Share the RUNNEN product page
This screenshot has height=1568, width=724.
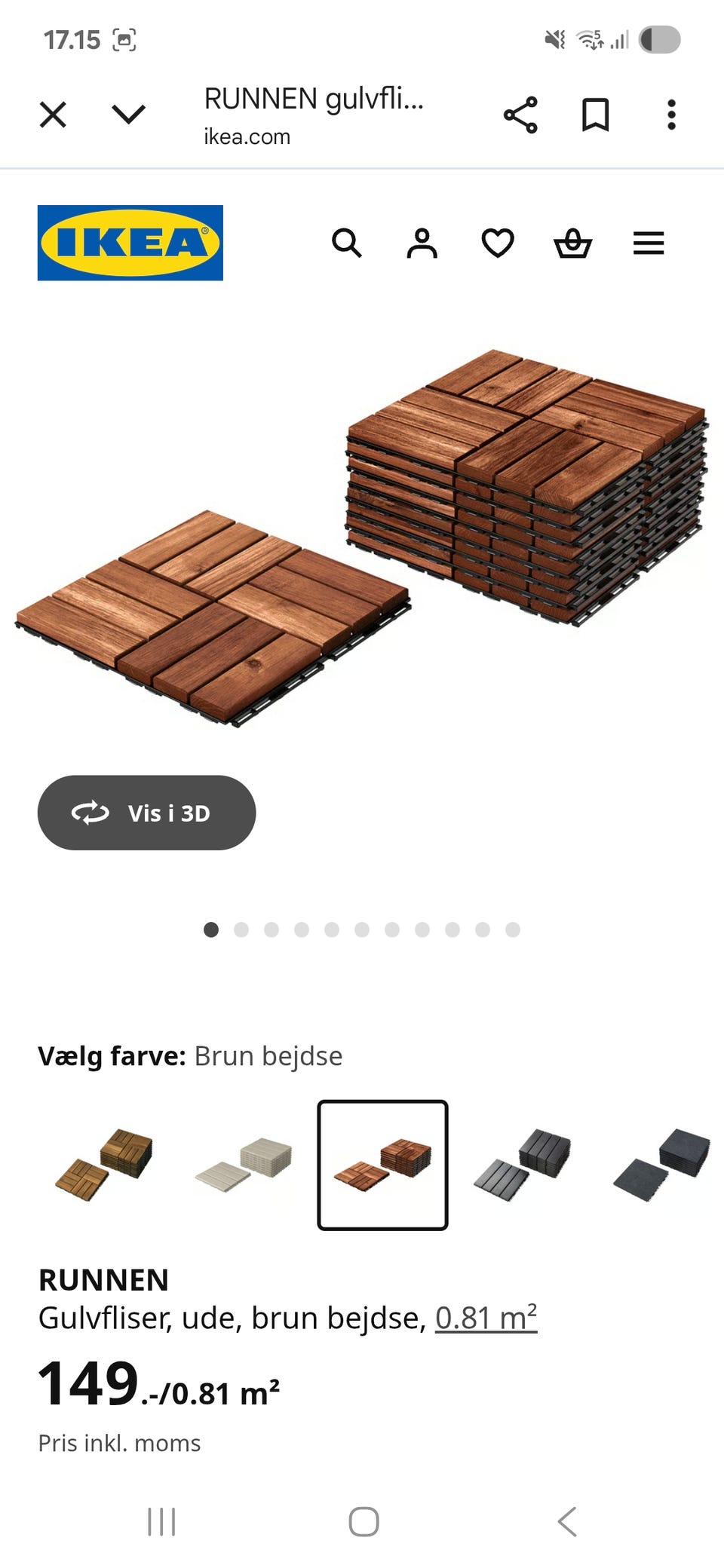point(521,114)
